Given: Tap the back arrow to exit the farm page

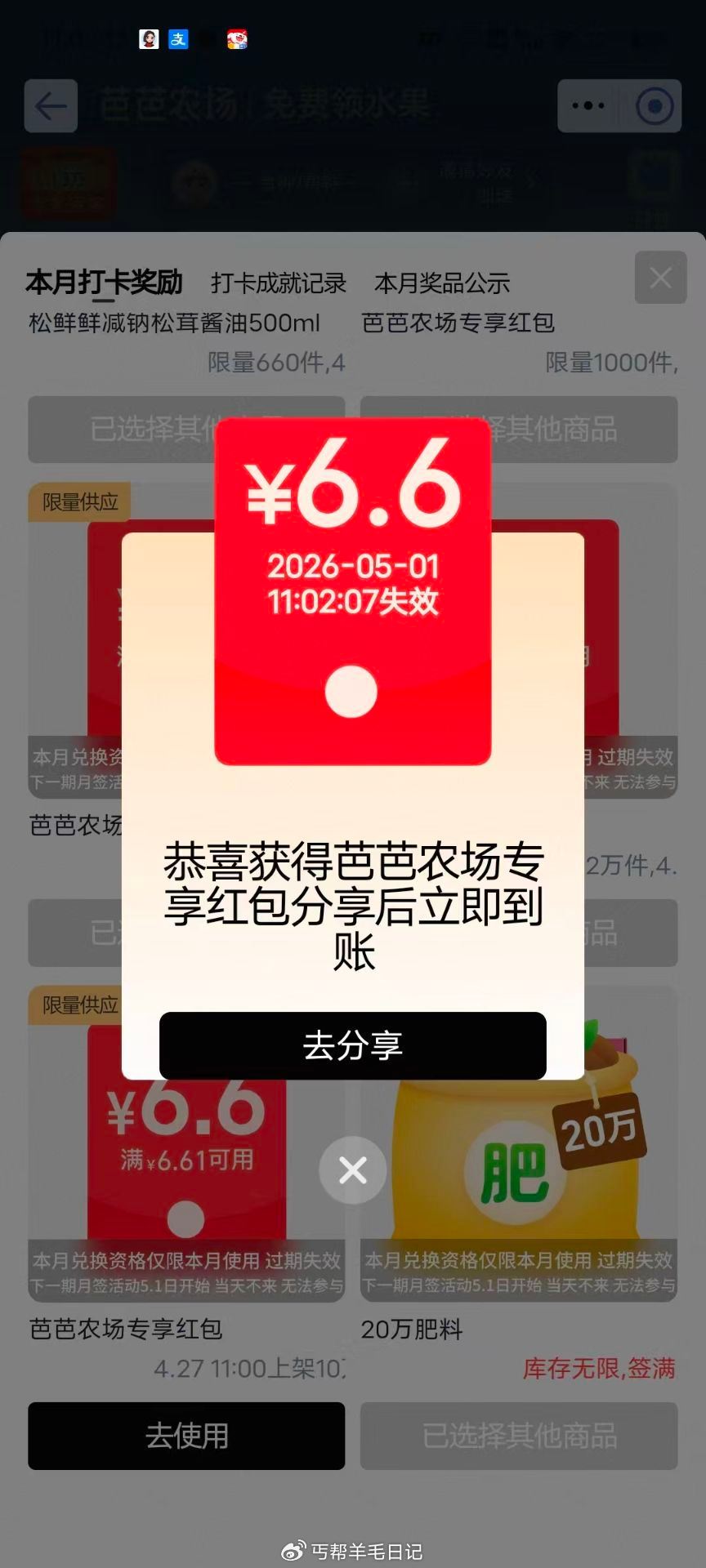Looking at the screenshot, I should pyautogui.click(x=51, y=106).
